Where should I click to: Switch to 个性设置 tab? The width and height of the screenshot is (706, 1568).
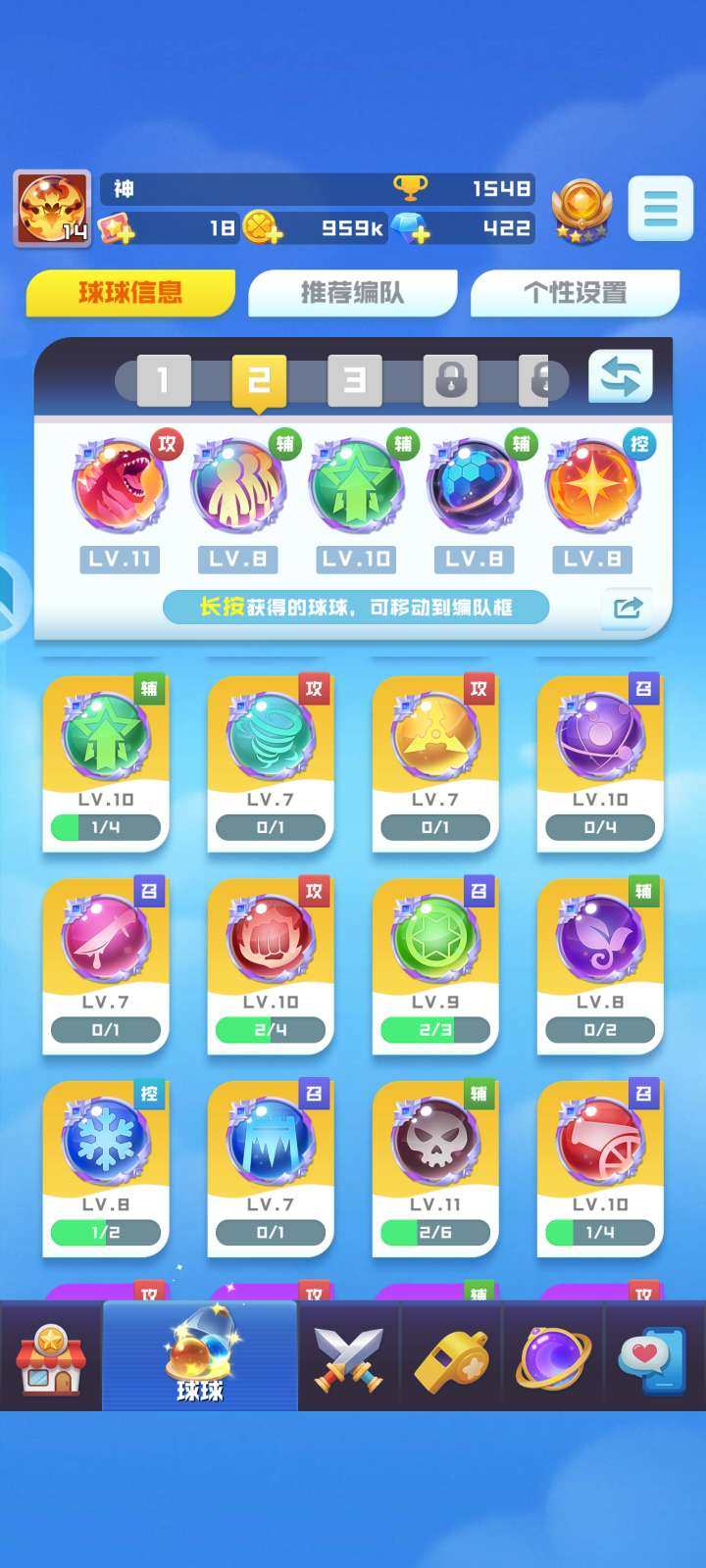pyautogui.click(x=575, y=293)
